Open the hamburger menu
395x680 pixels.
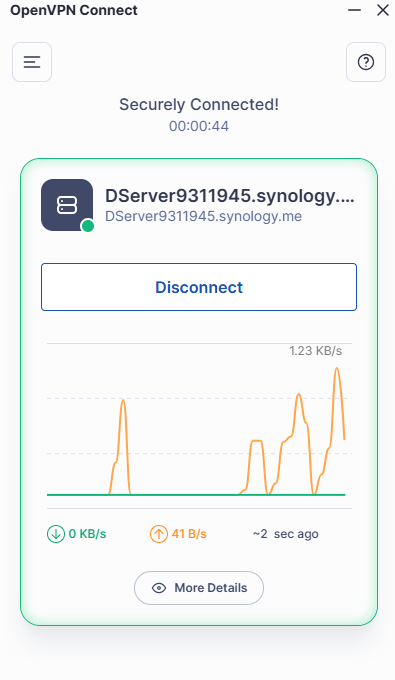point(32,62)
